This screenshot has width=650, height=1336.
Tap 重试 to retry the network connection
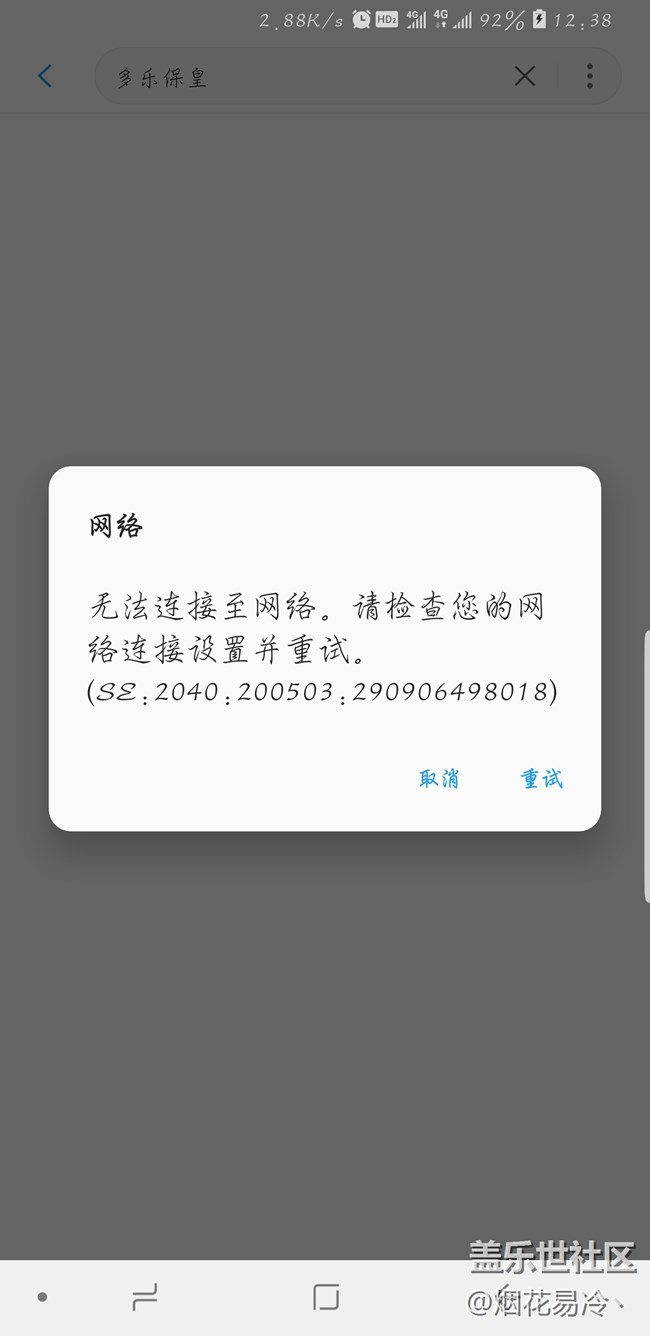(542, 779)
